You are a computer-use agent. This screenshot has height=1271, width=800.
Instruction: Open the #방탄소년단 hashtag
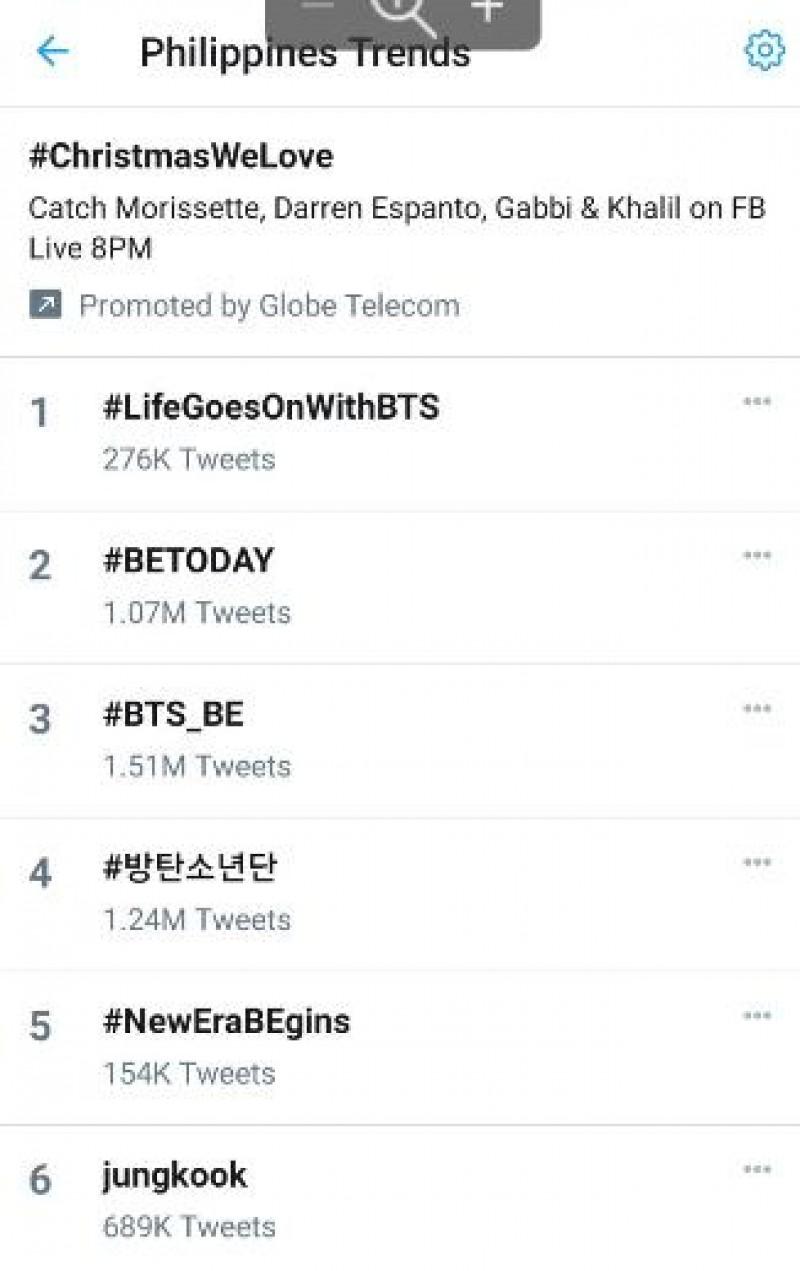(190, 867)
